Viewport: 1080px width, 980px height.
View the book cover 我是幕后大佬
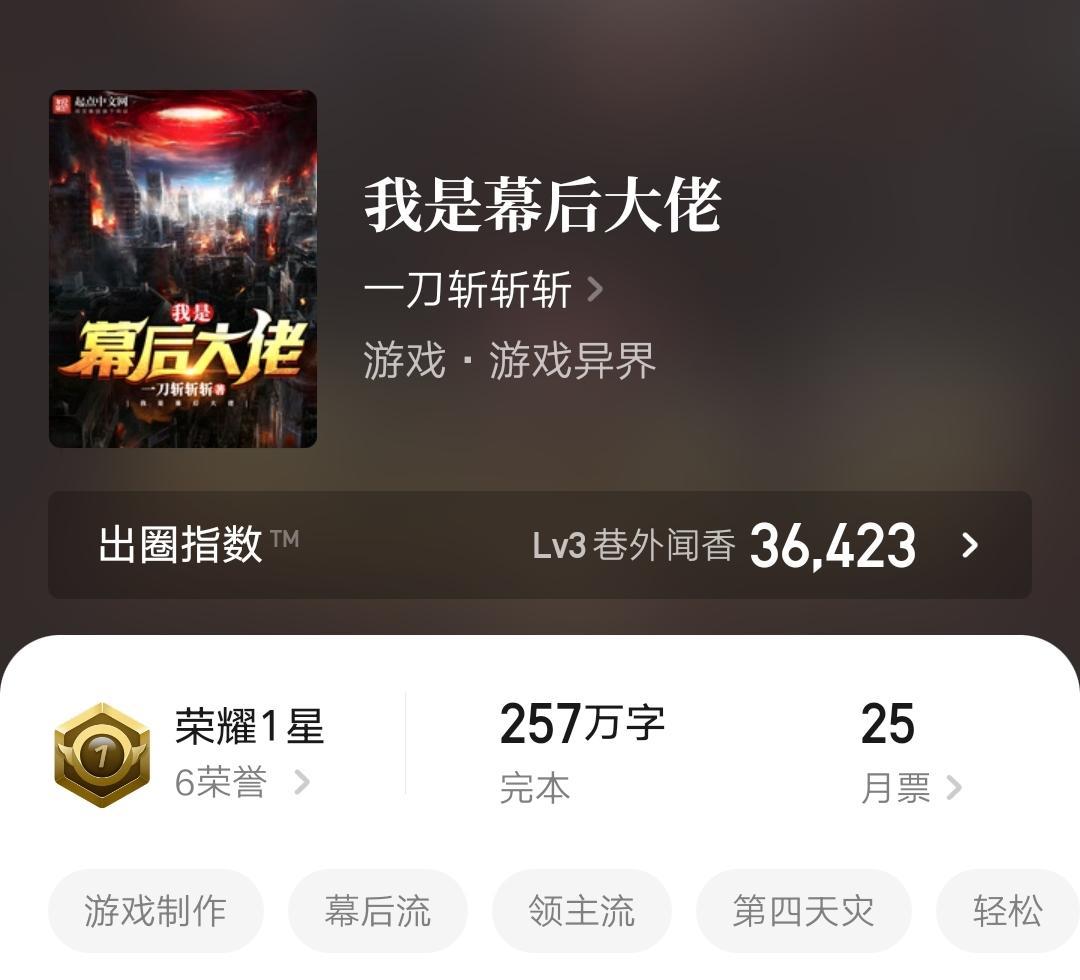(183, 269)
